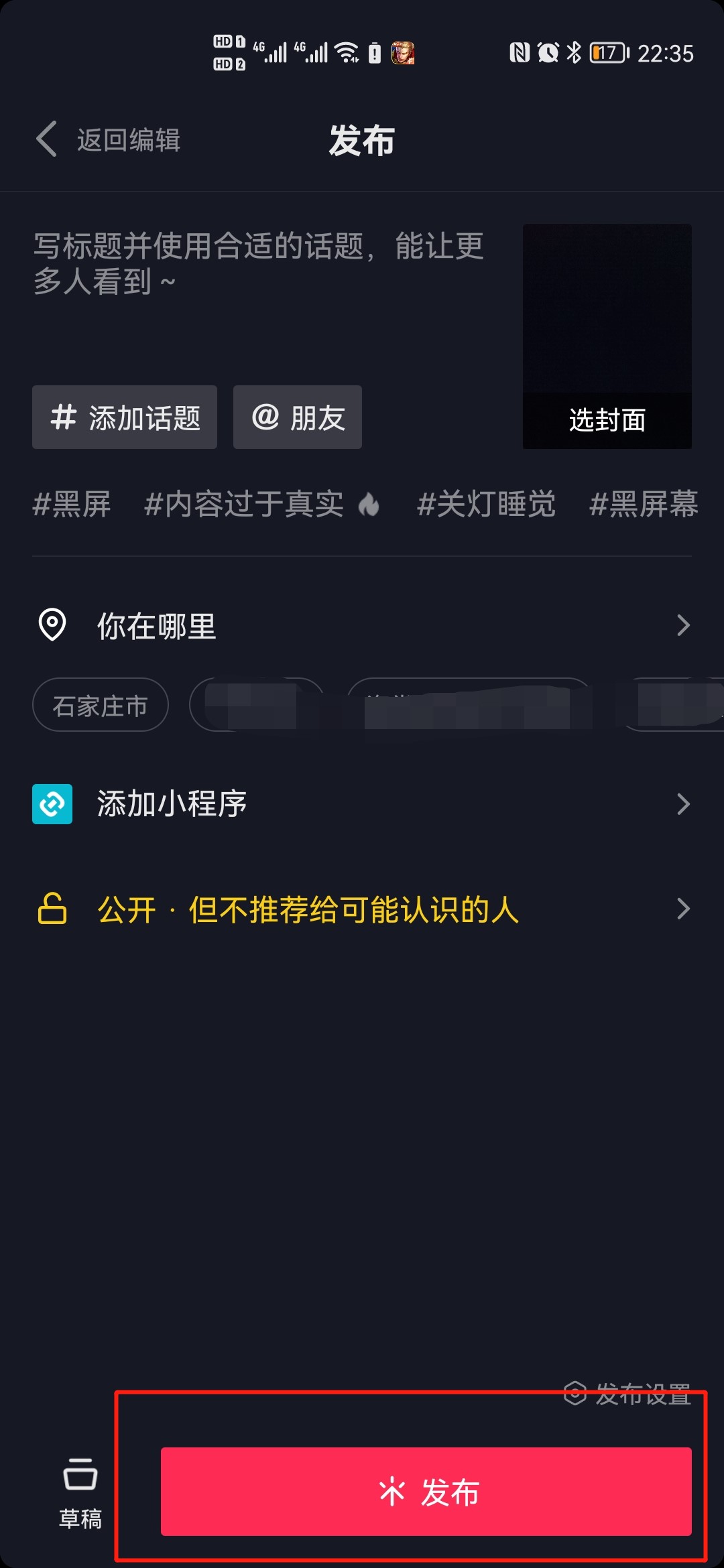
Task: Change the 公开 visibility setting
Action: (362, 909)
